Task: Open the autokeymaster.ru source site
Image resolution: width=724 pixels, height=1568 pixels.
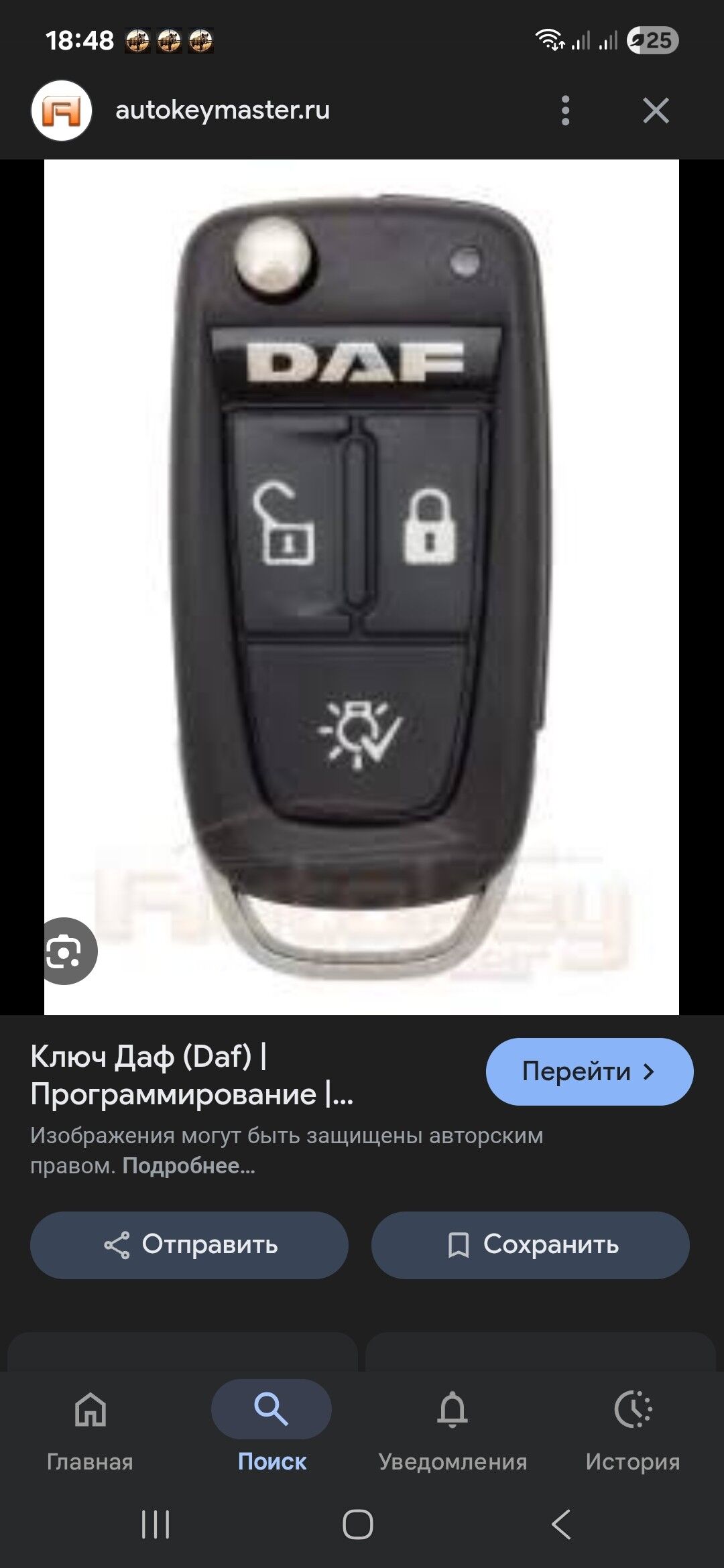Action: click(222, 111)
